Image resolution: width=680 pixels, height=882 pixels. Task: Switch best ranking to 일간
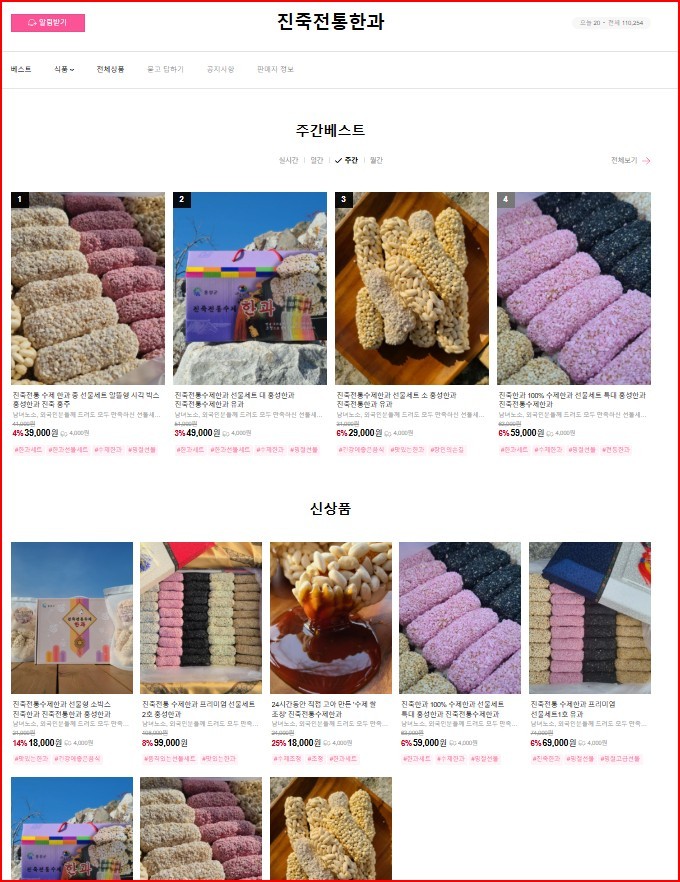(317, 160)
